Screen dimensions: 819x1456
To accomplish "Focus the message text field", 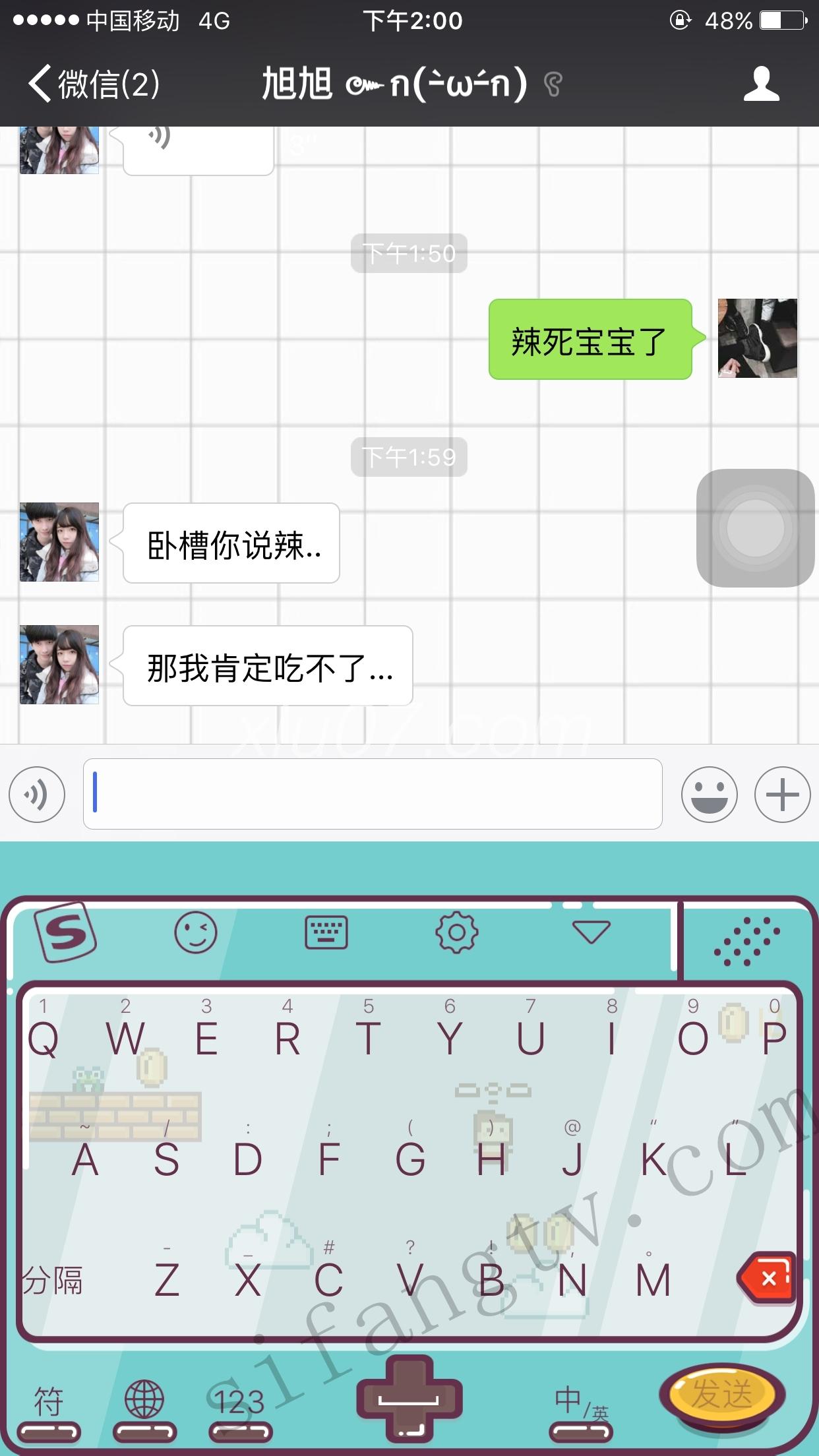I will coord(373,794).
